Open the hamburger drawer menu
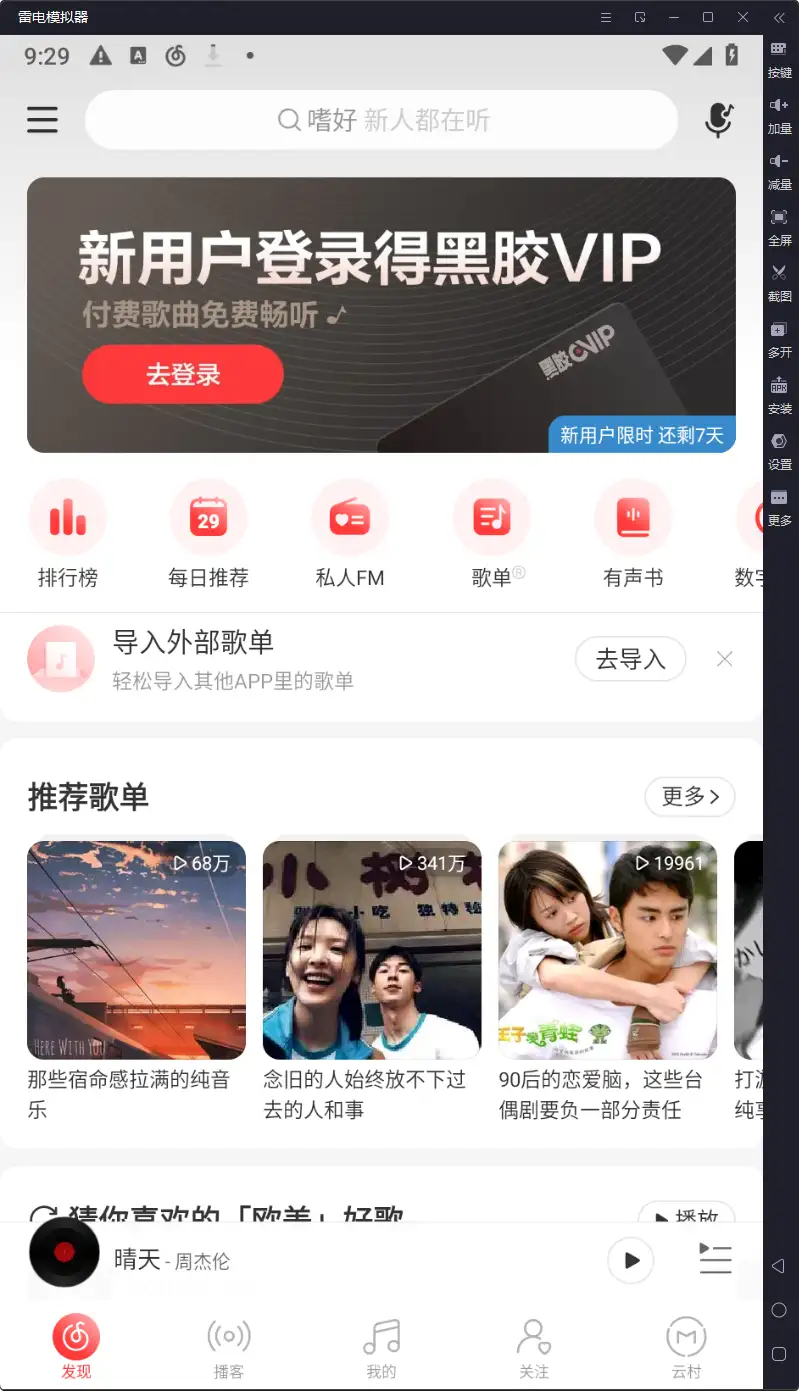Image resolution: width=799 pixels, height=1391 pixels. pyautogui.click(x=42, y=120)
